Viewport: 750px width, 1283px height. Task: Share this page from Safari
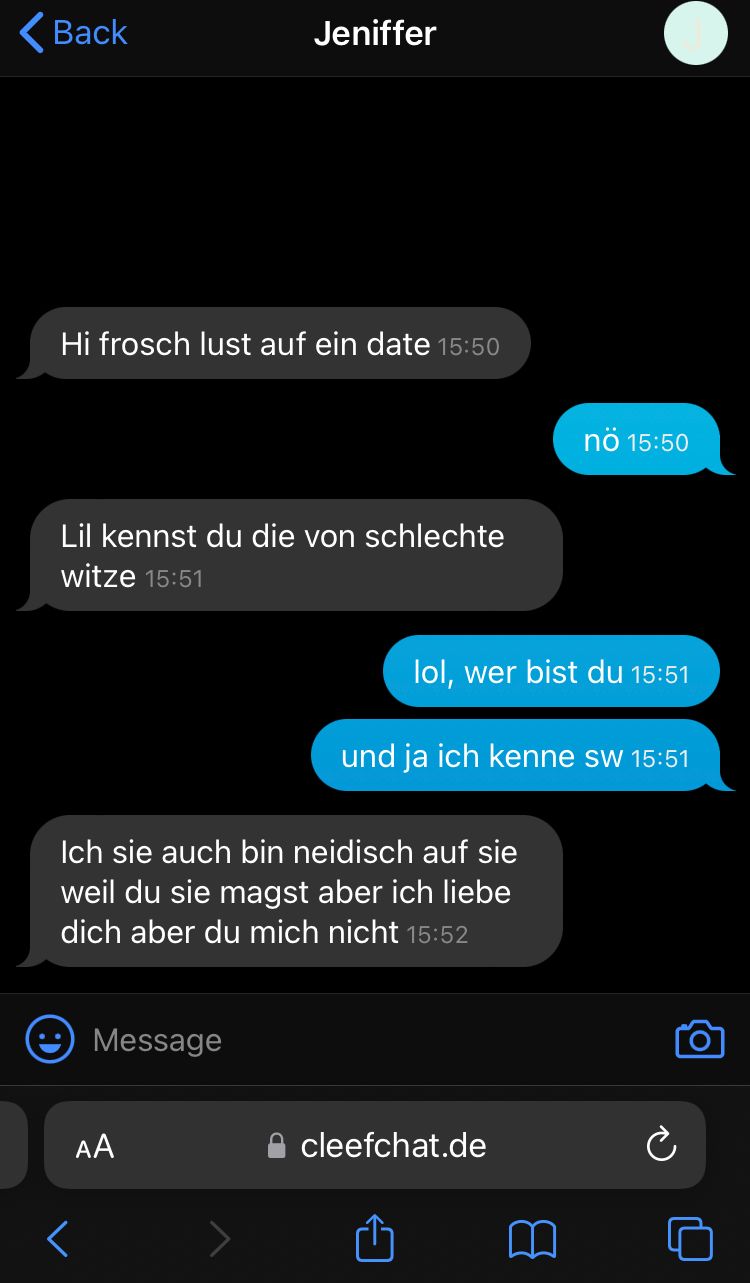(375, 1238)
